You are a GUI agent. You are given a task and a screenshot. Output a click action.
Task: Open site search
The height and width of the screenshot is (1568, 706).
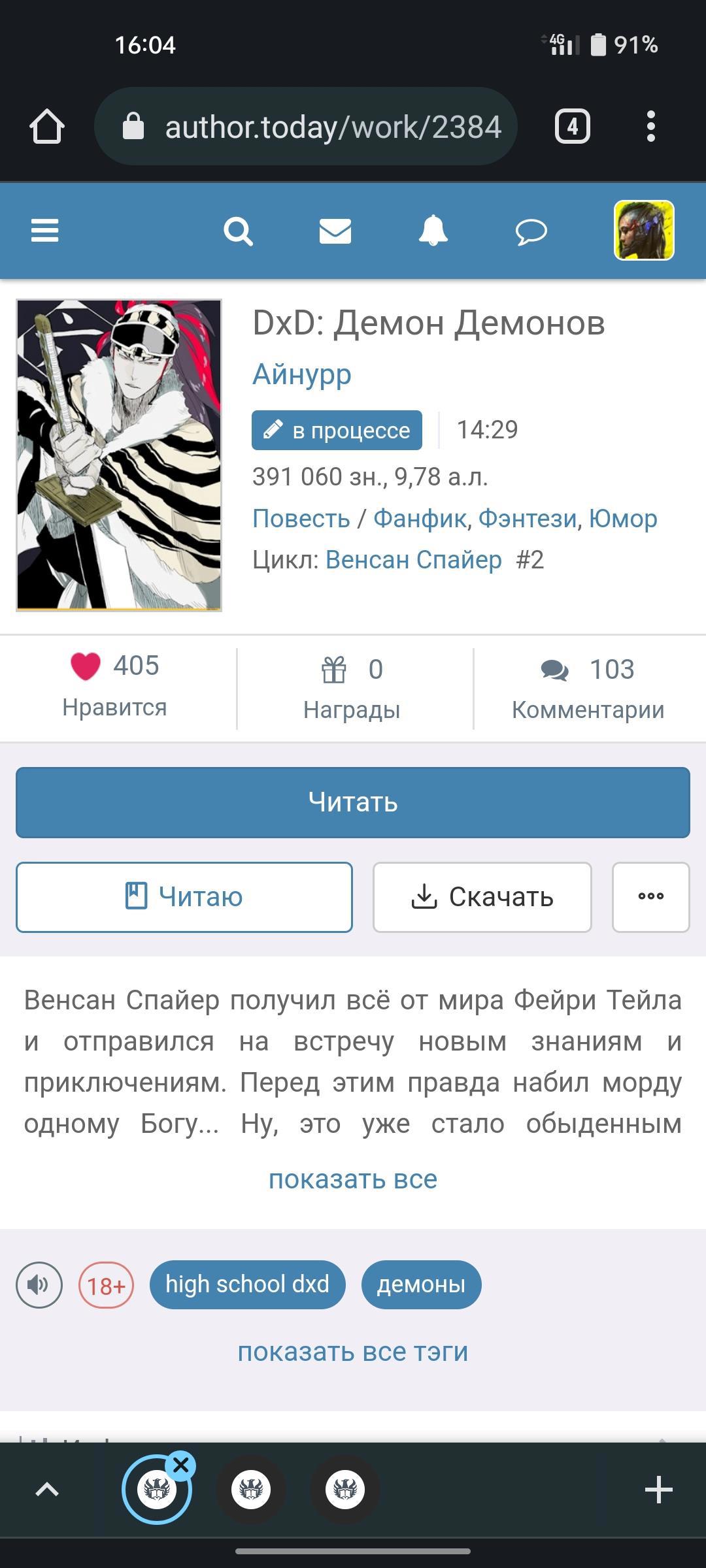click(x=238, y=231)
